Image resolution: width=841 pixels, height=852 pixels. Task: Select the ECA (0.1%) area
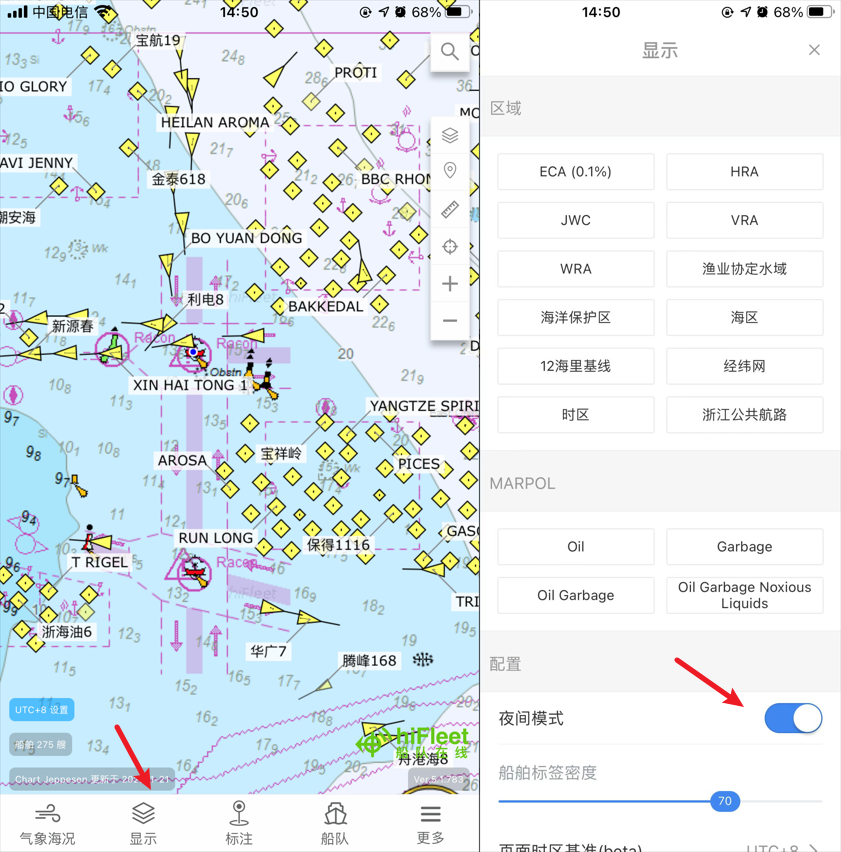point(576,172)
